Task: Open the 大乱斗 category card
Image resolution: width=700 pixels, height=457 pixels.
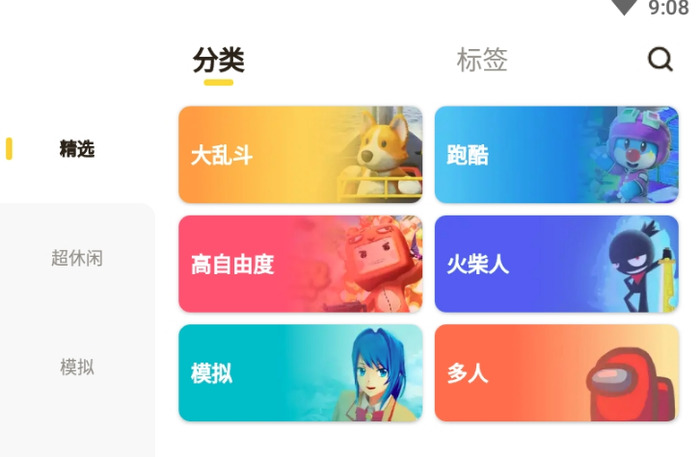Action: [300, 155]
